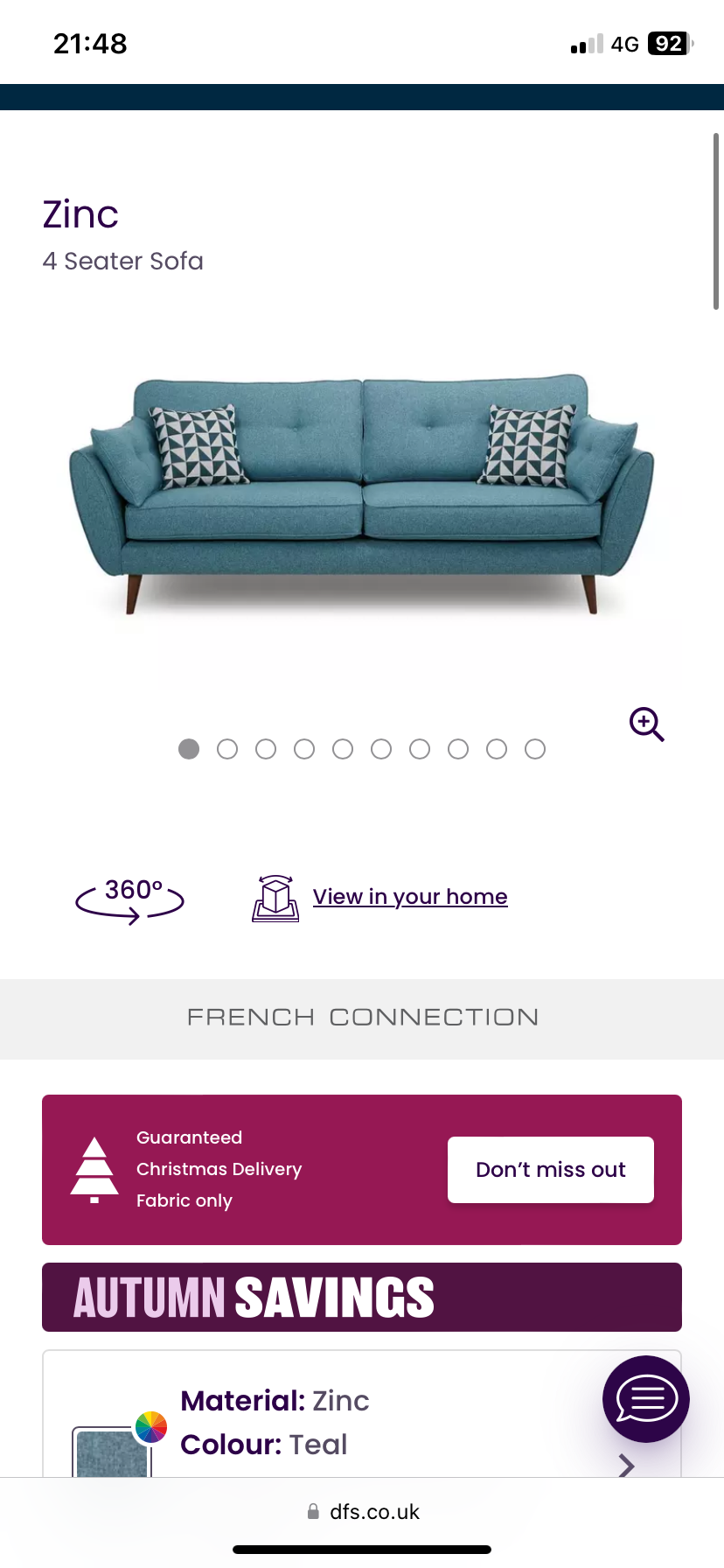Jump to the second image dot
Screen dimensions: 724x1568
227,749
